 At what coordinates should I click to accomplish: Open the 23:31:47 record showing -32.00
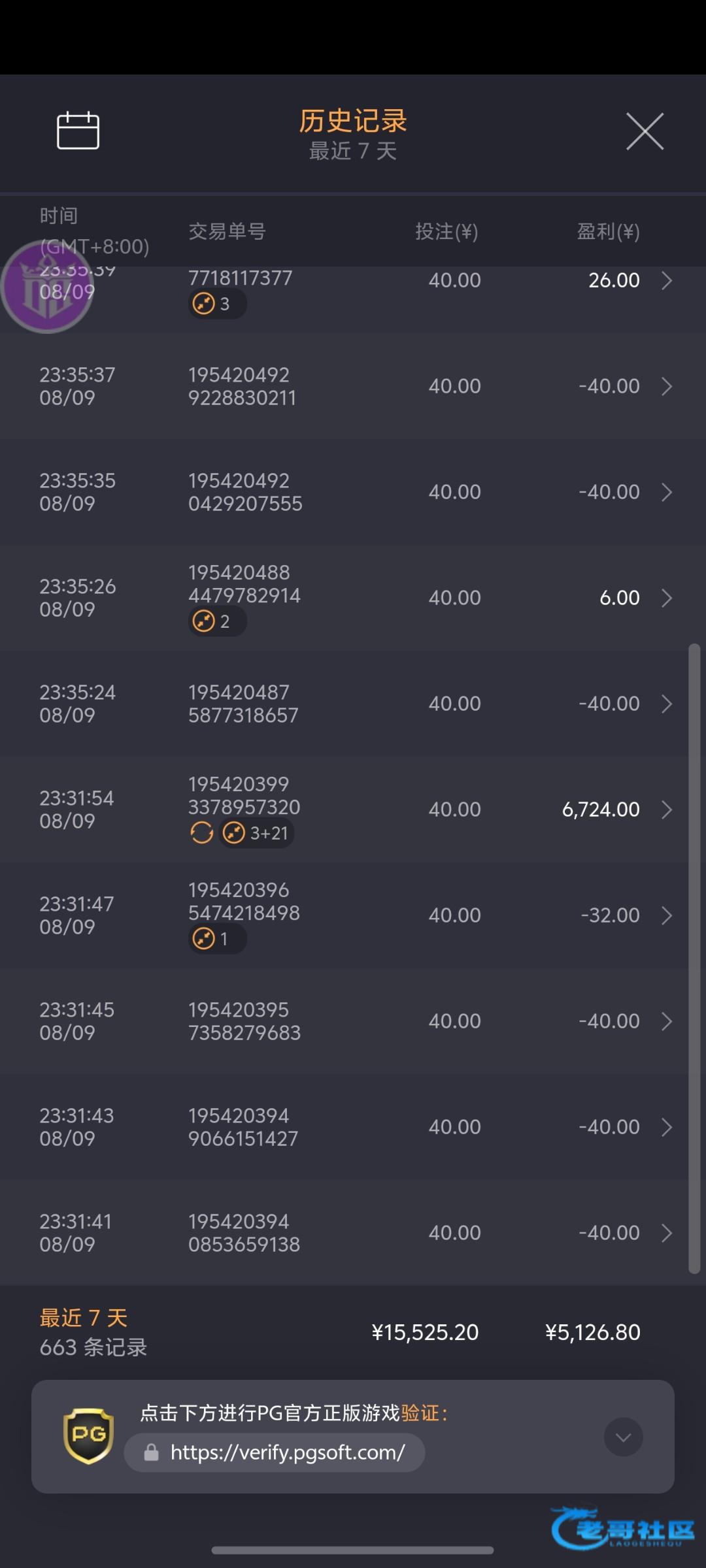point(353,915)
